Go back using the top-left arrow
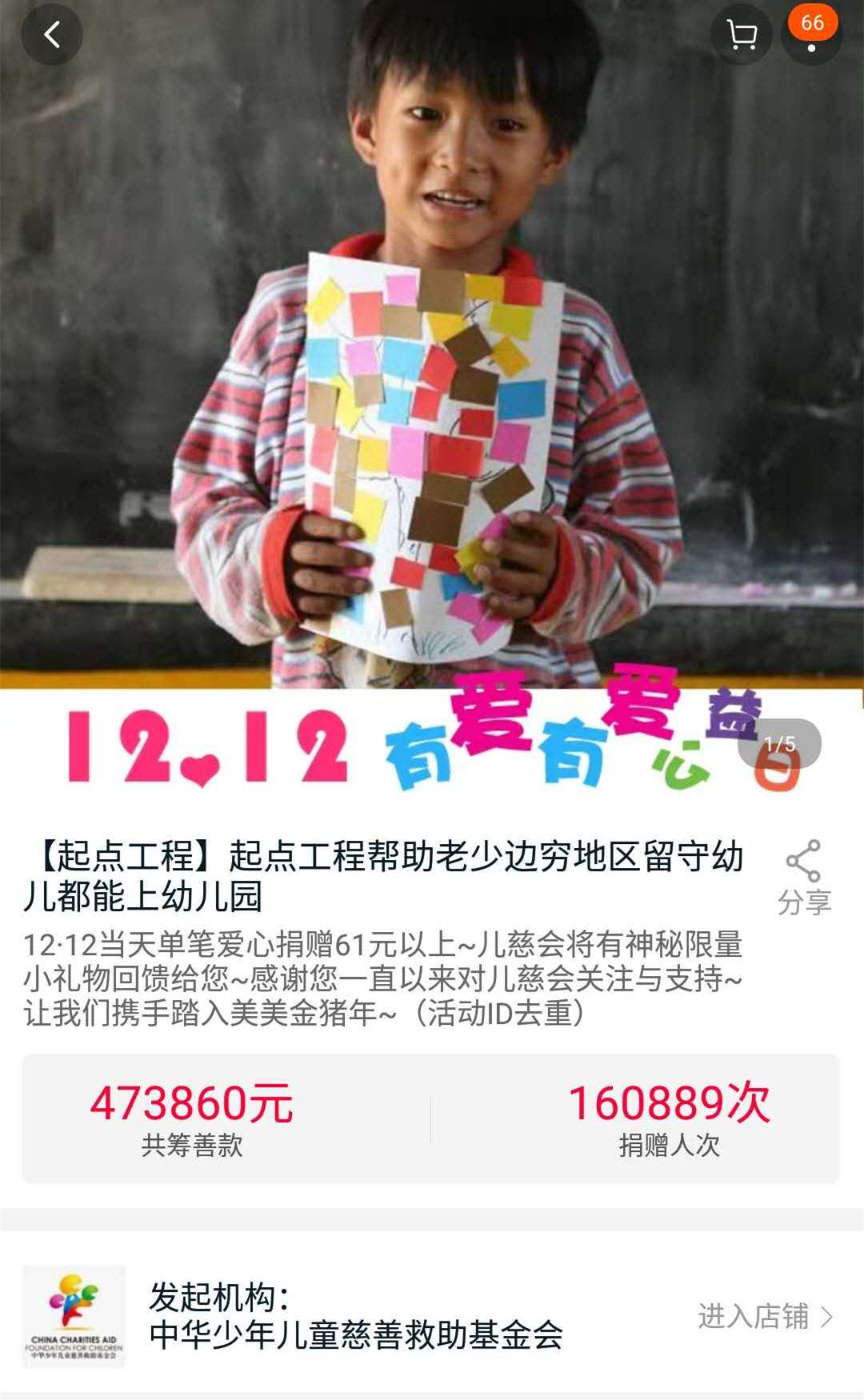Viewport: 864px width, 1400px height. click(x=52, y=35)
